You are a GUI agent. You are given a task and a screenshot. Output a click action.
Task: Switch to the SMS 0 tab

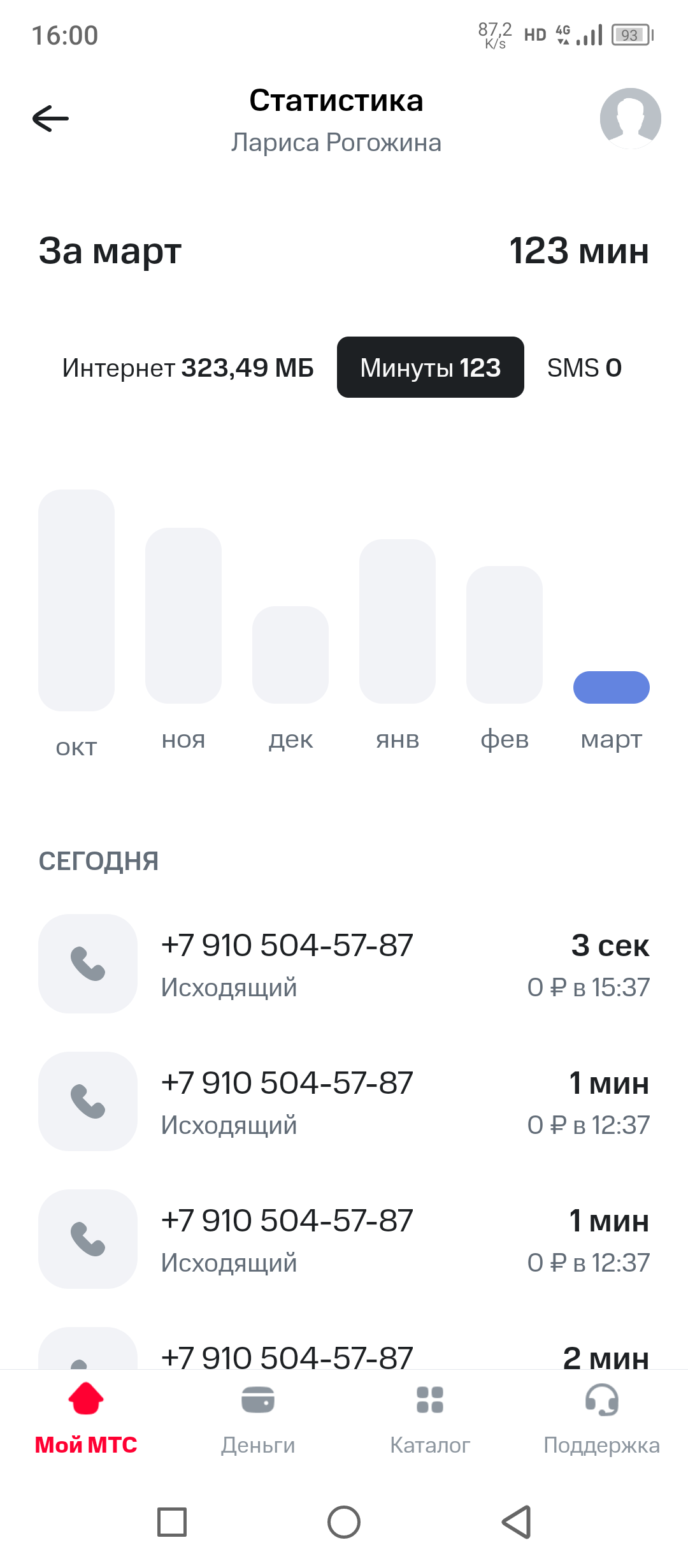coord(584,368)
